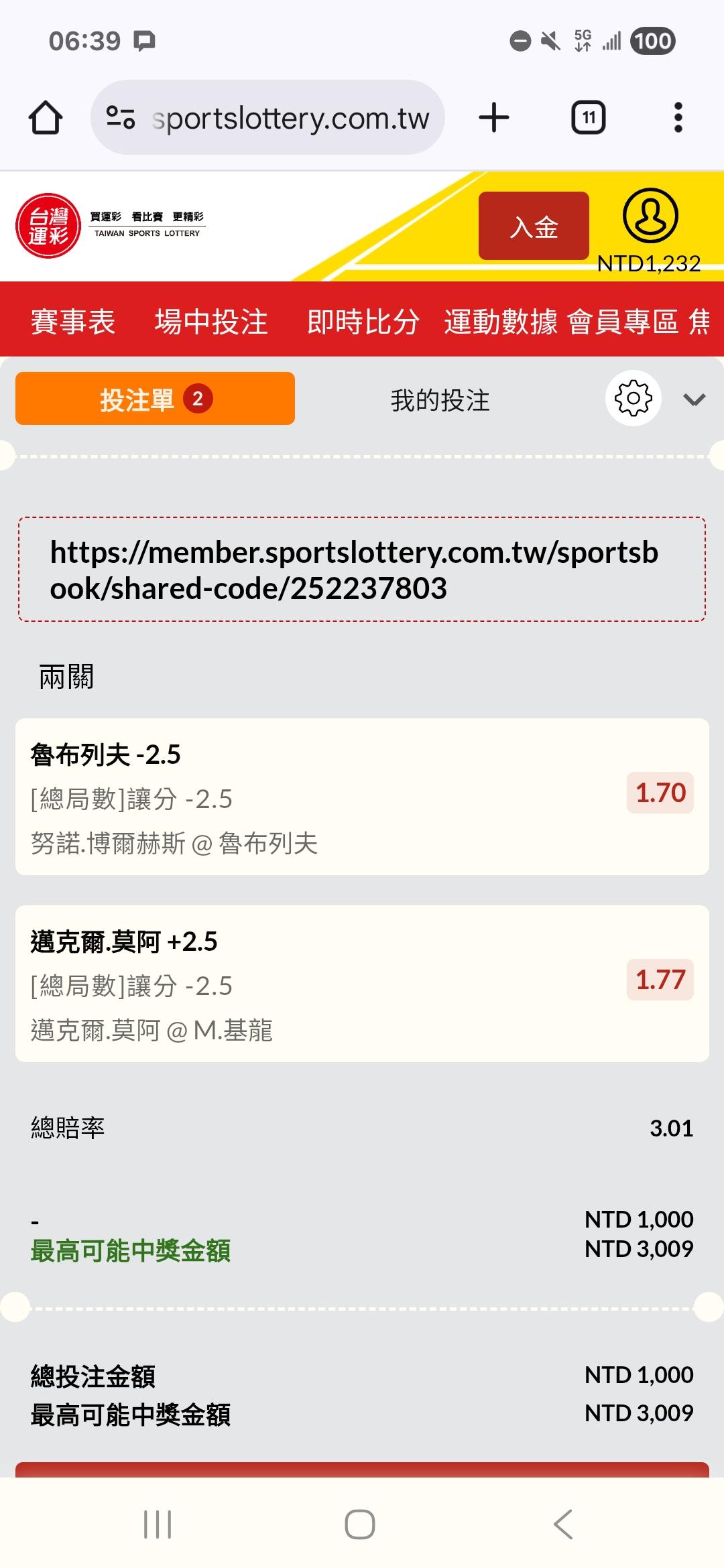Open the tab switcher showing 11
Image resolution: width=724 pixels, height=1568 pixels.
click(x=588, y=118)
